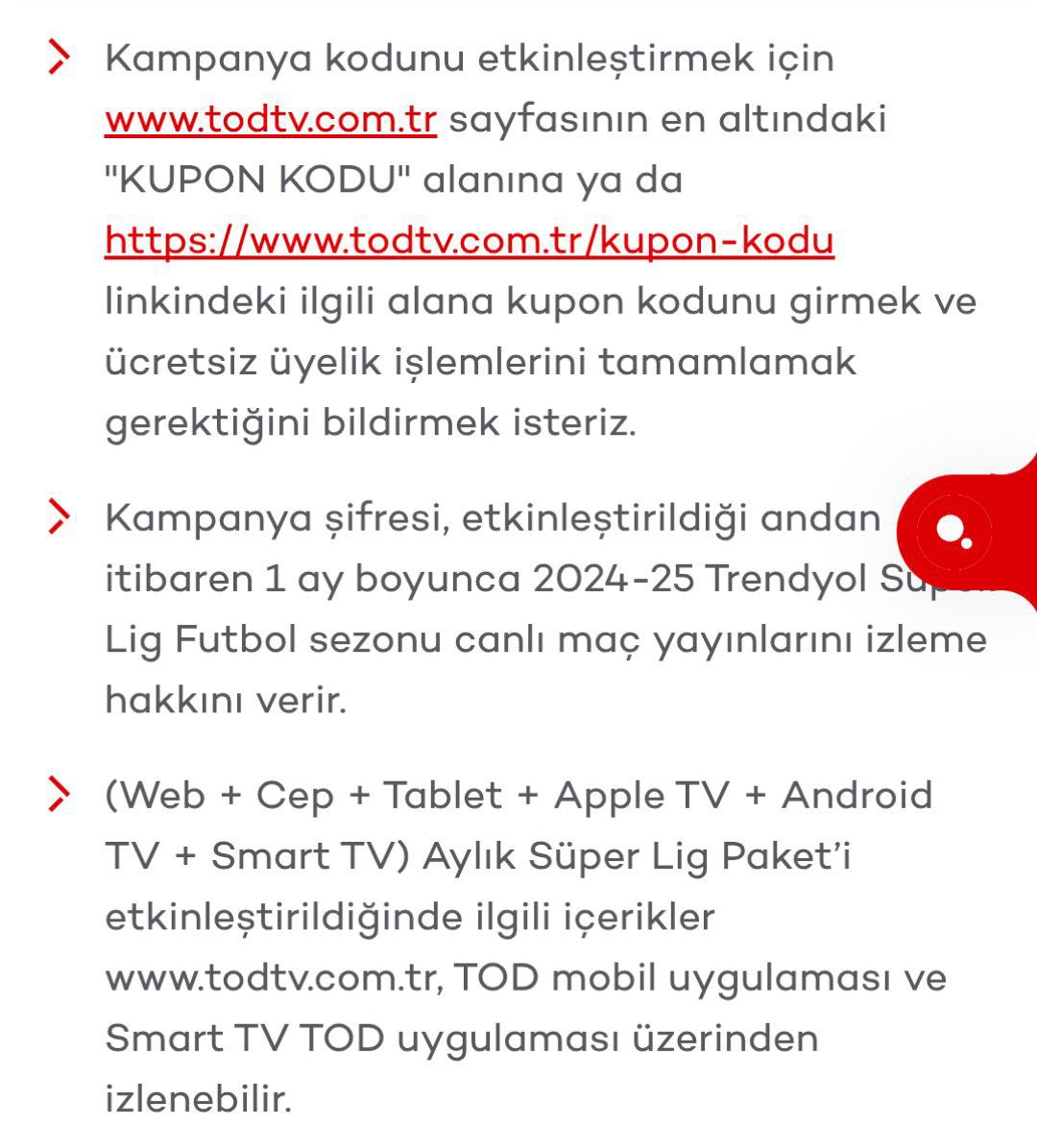
Task: Follow the todtv.com.tr/kupon-kodu link
Action: [470, 241]
